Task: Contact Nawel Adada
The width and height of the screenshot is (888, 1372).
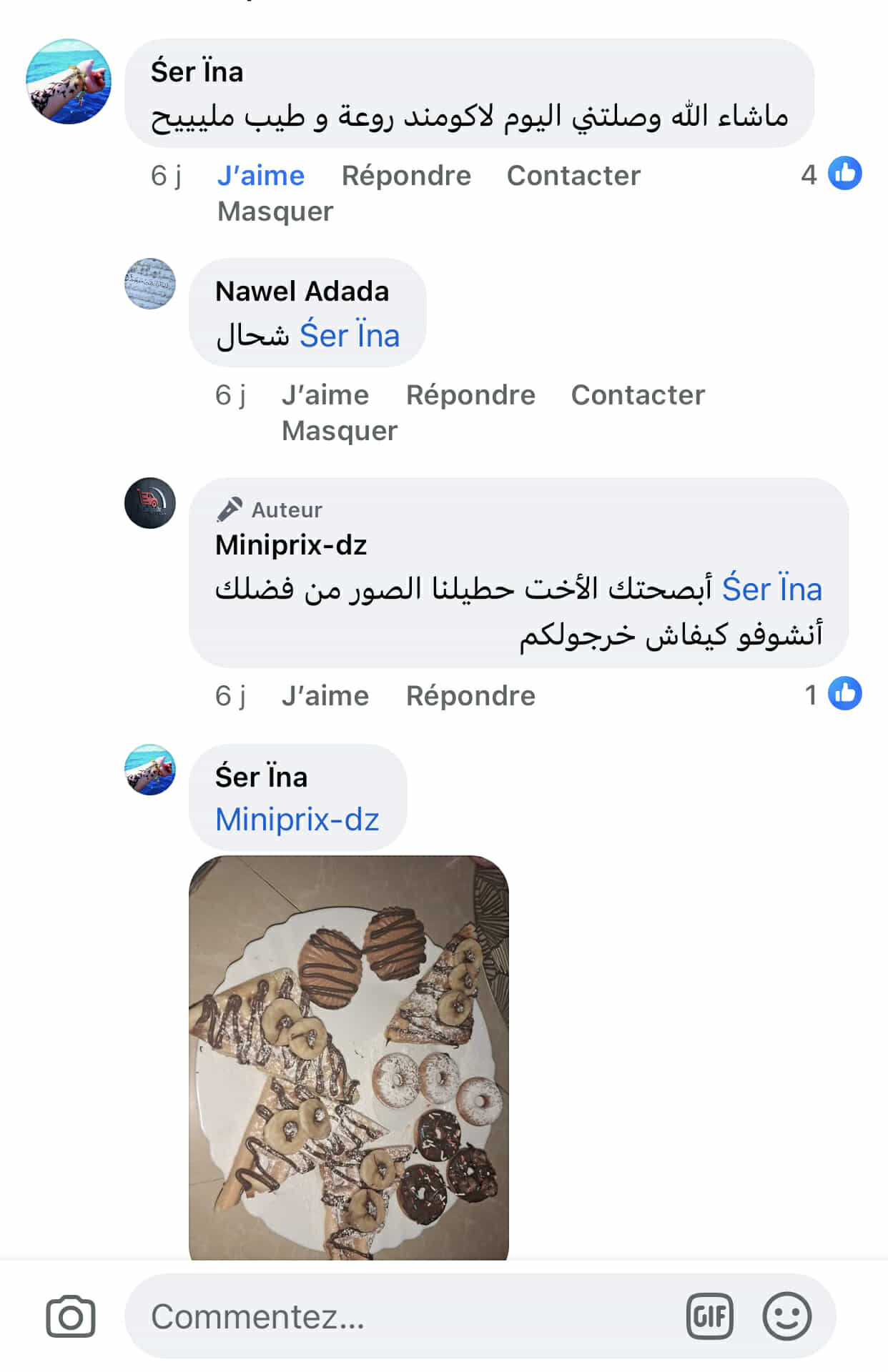Action: click(x=638, y=395)
